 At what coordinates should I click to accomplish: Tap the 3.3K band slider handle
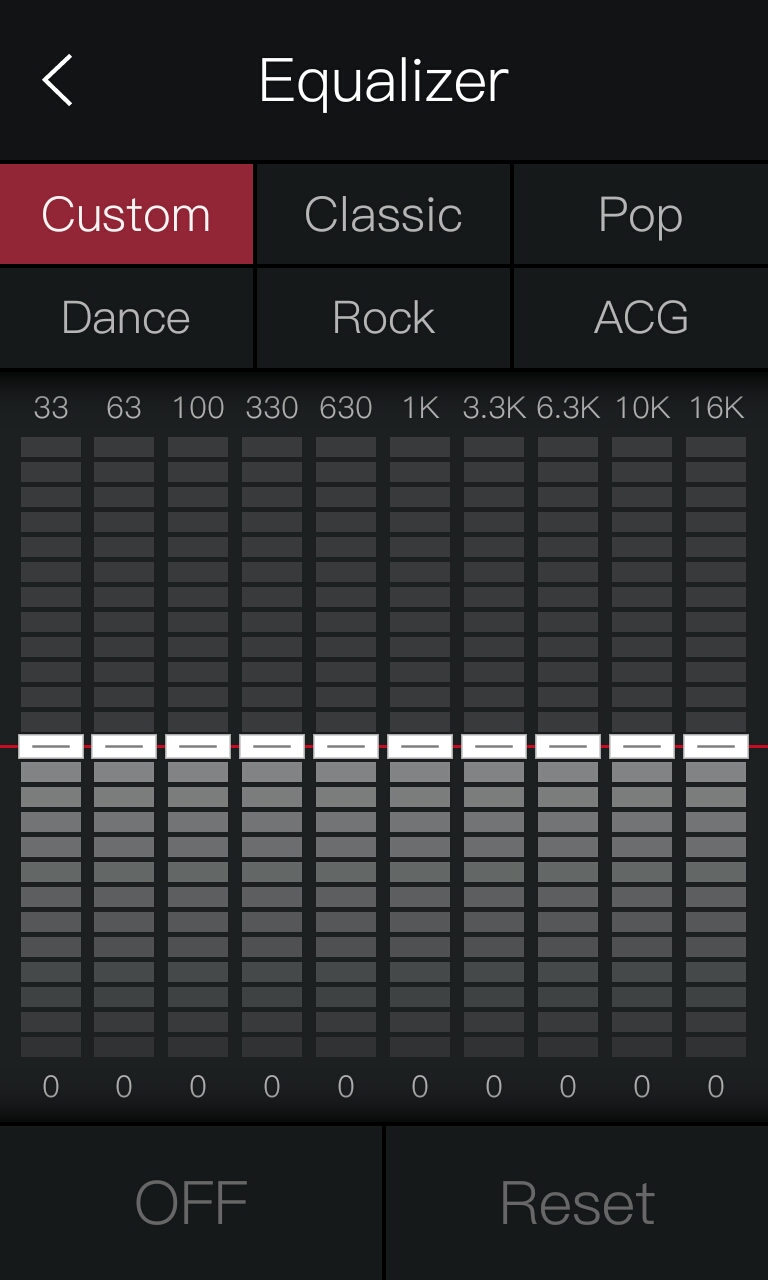tap(494, 746)
